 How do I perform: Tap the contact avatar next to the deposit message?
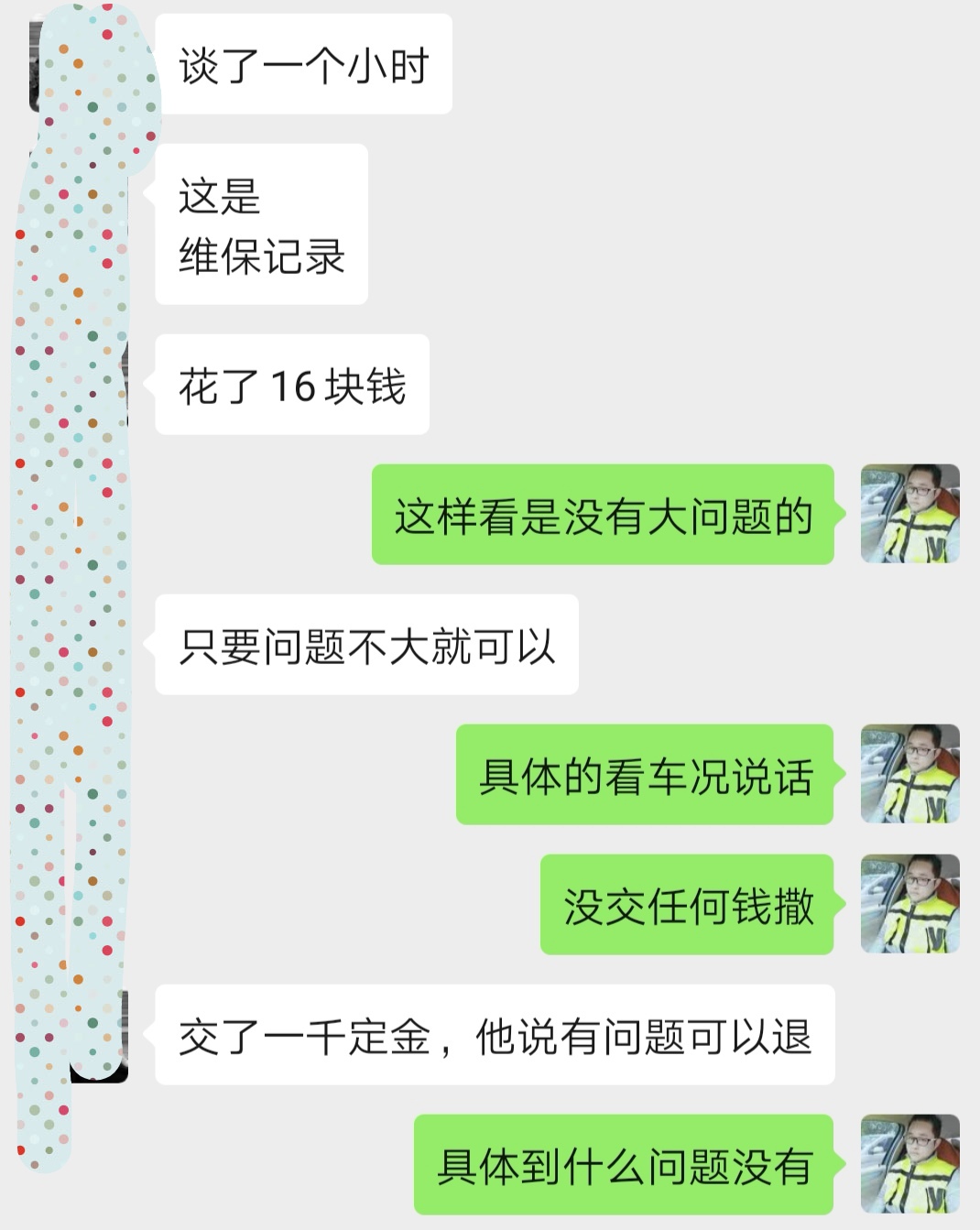coord(101,1035)
